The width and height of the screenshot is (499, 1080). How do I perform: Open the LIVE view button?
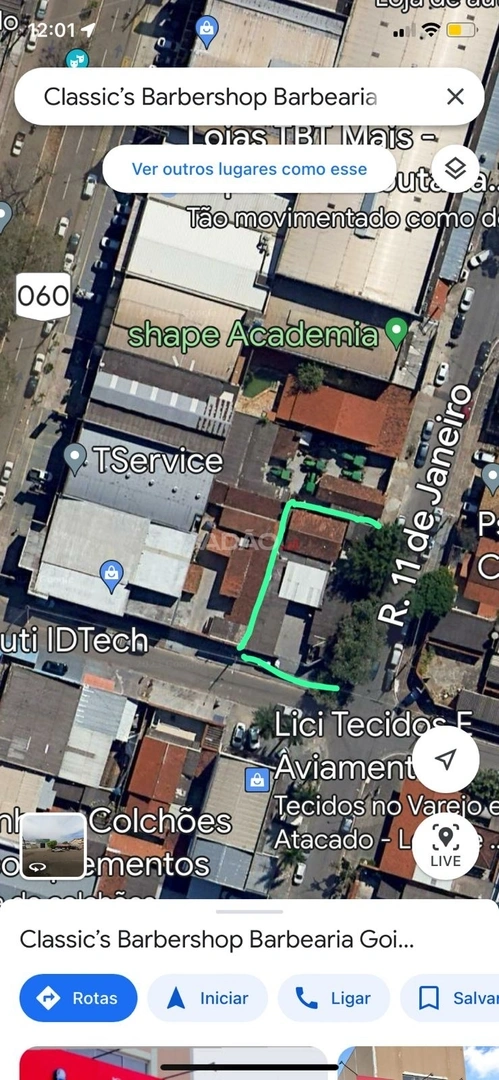[x=446, y=846]
